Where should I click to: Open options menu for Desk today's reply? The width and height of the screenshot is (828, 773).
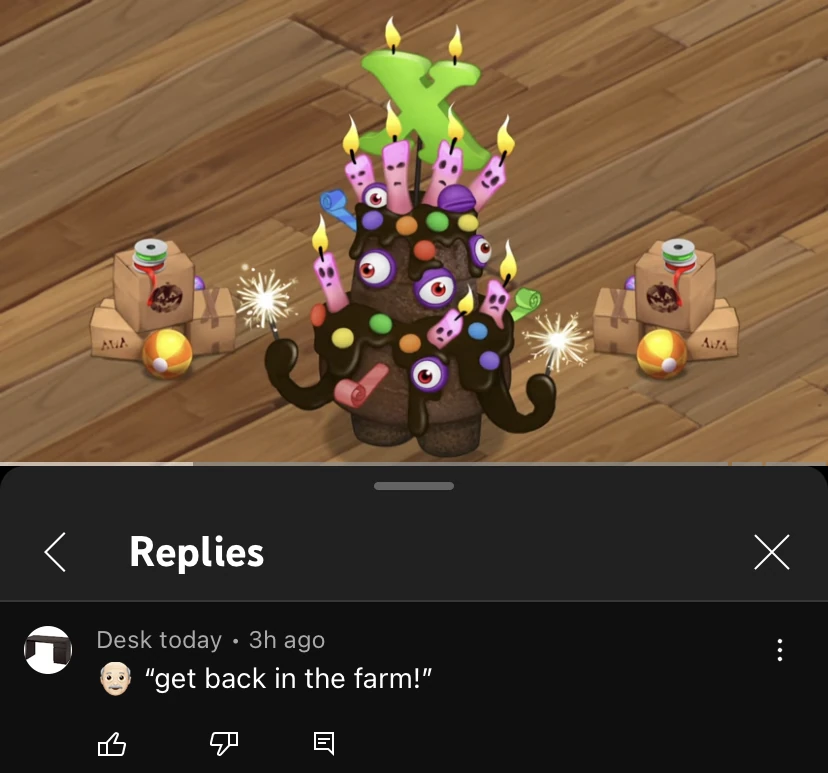(779, 650)
